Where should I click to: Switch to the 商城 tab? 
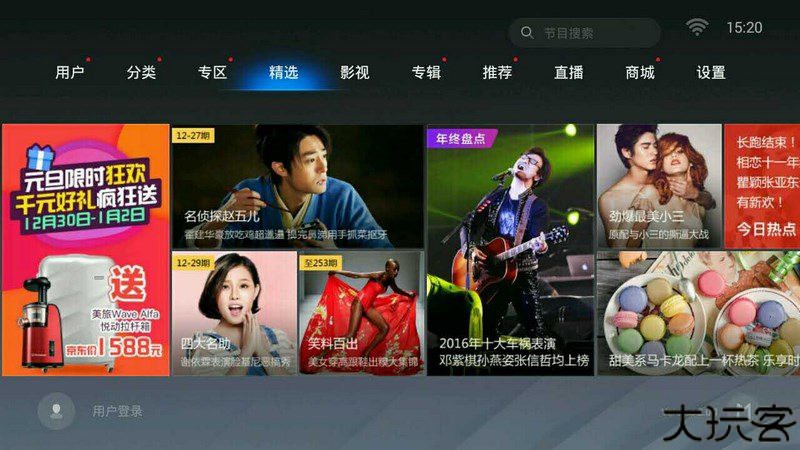pyautogui.click(x=640, y=72)
